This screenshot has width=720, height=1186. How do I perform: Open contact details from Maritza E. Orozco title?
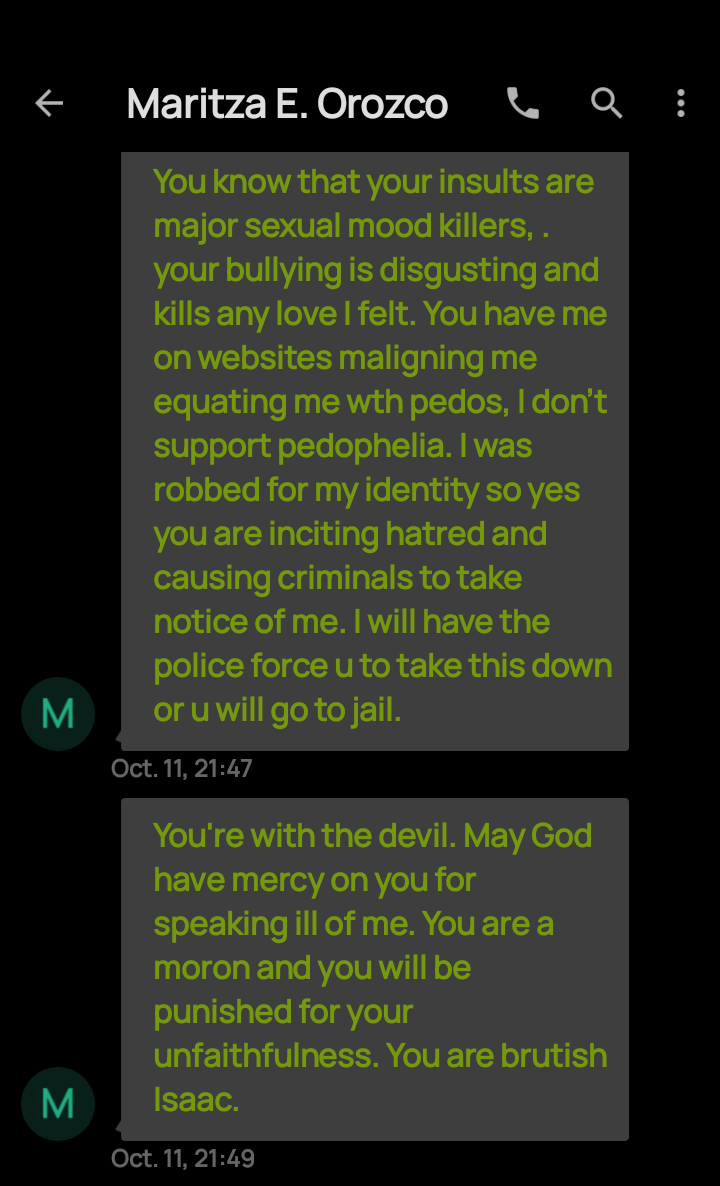click(x=287, y=104)
